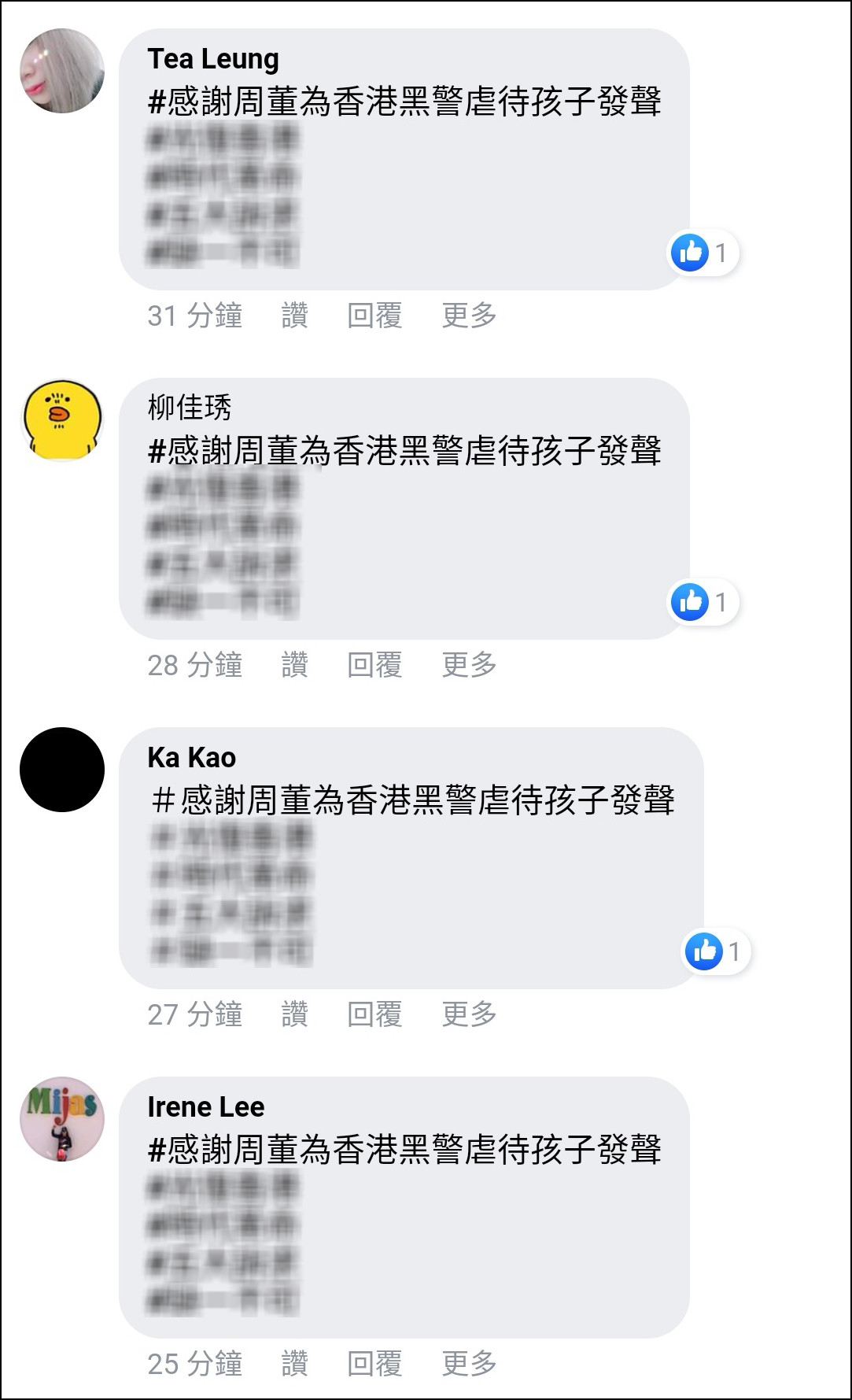Open 更多 options under Tea Leung's comment
Viewport: 852px width, 1400px height.
tap(470, 316)
